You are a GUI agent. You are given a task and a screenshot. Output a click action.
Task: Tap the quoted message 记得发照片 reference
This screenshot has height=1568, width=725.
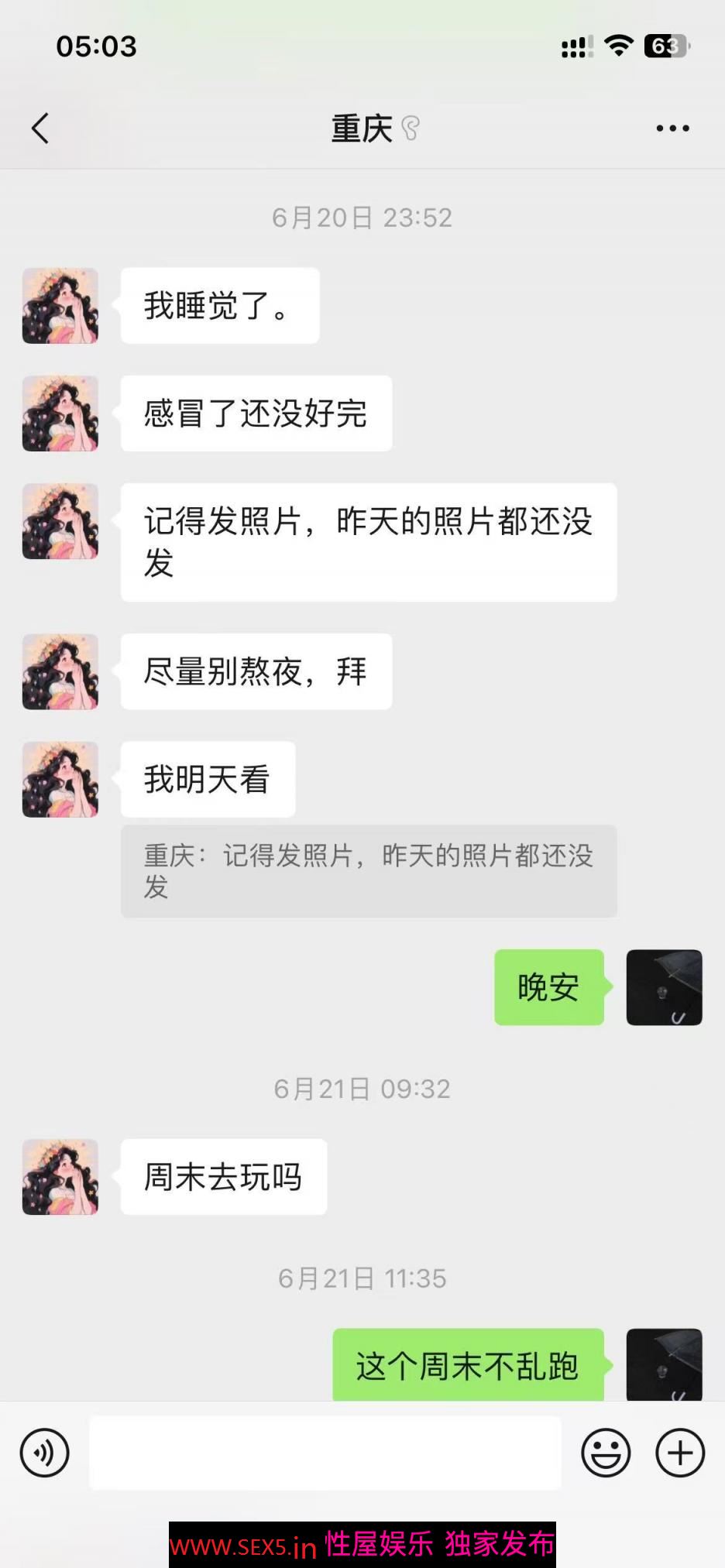[x=369, y=871]
